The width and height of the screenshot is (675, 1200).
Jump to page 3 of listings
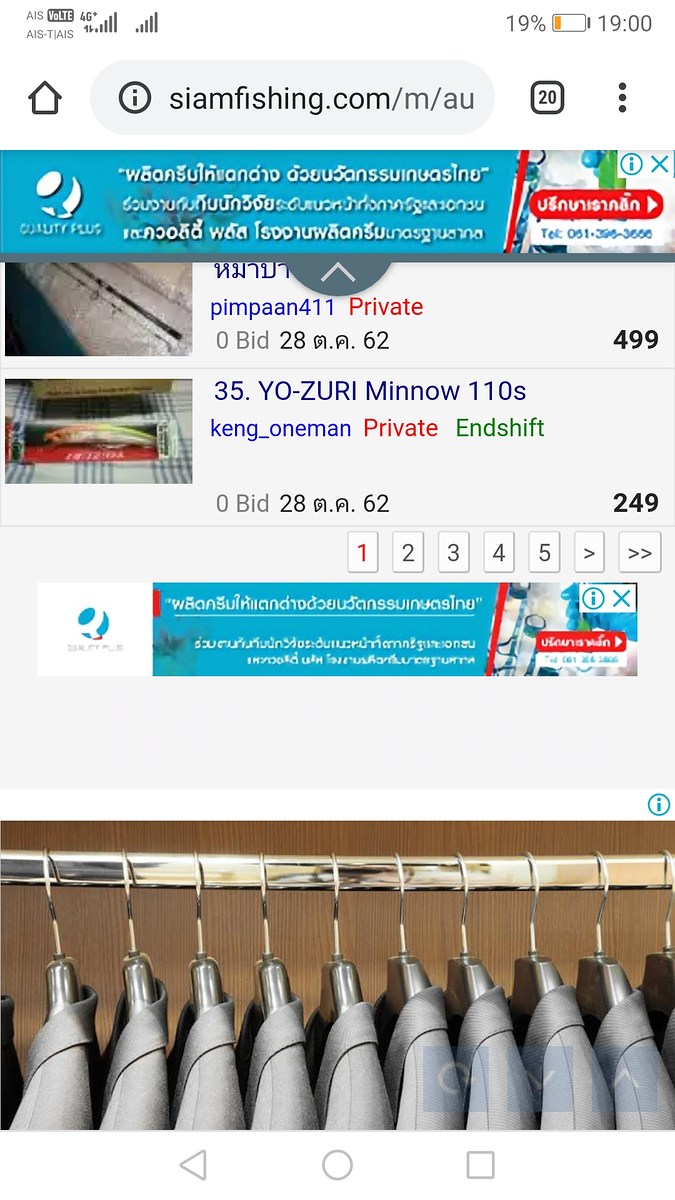453,552
